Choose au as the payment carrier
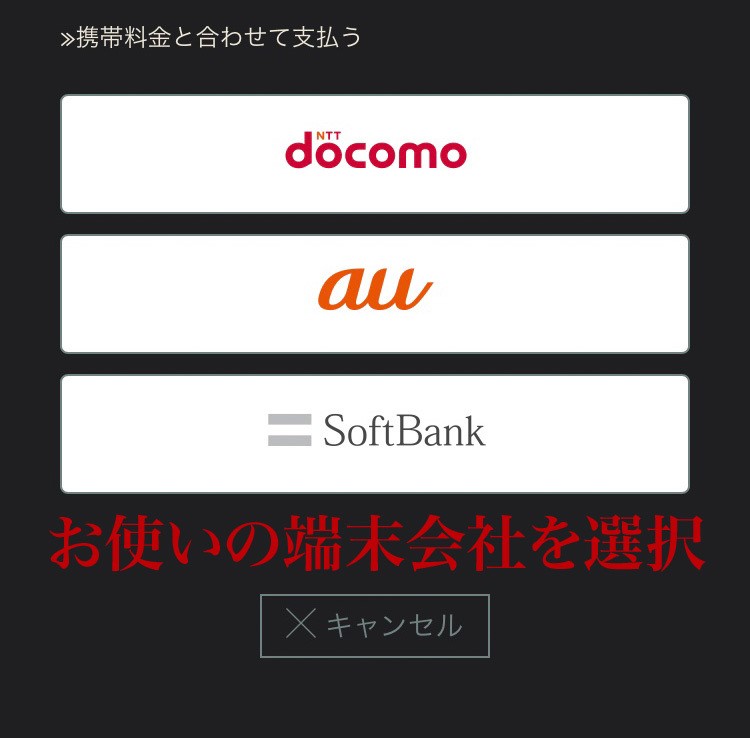Viewport: 750px width, 738px height. 375,294
